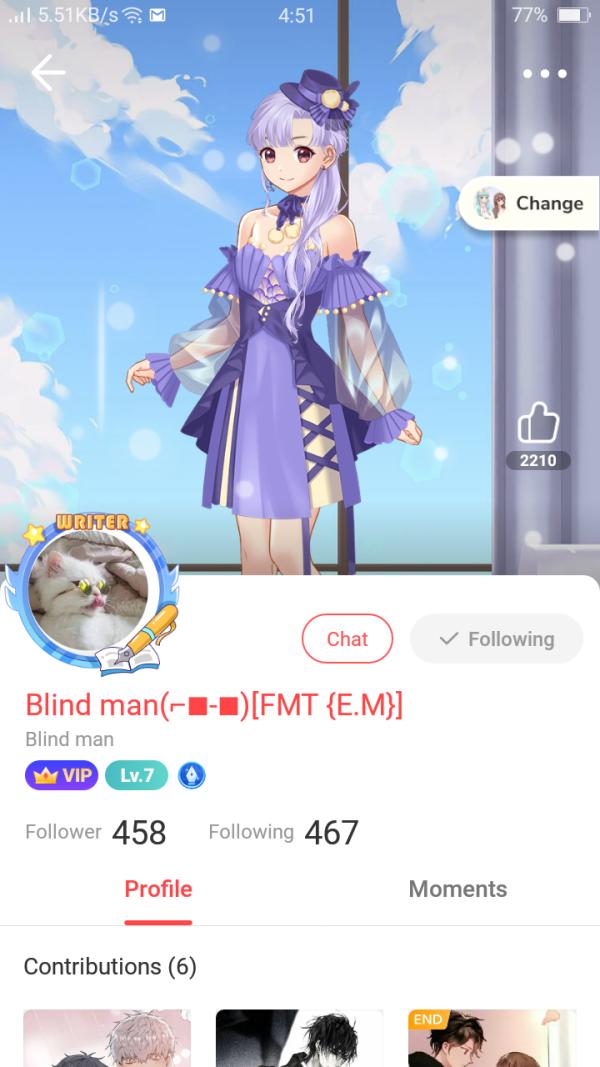View the Following 467 list
The width and height of the screenshot is (600, 1067).
[x=283, y=832]
